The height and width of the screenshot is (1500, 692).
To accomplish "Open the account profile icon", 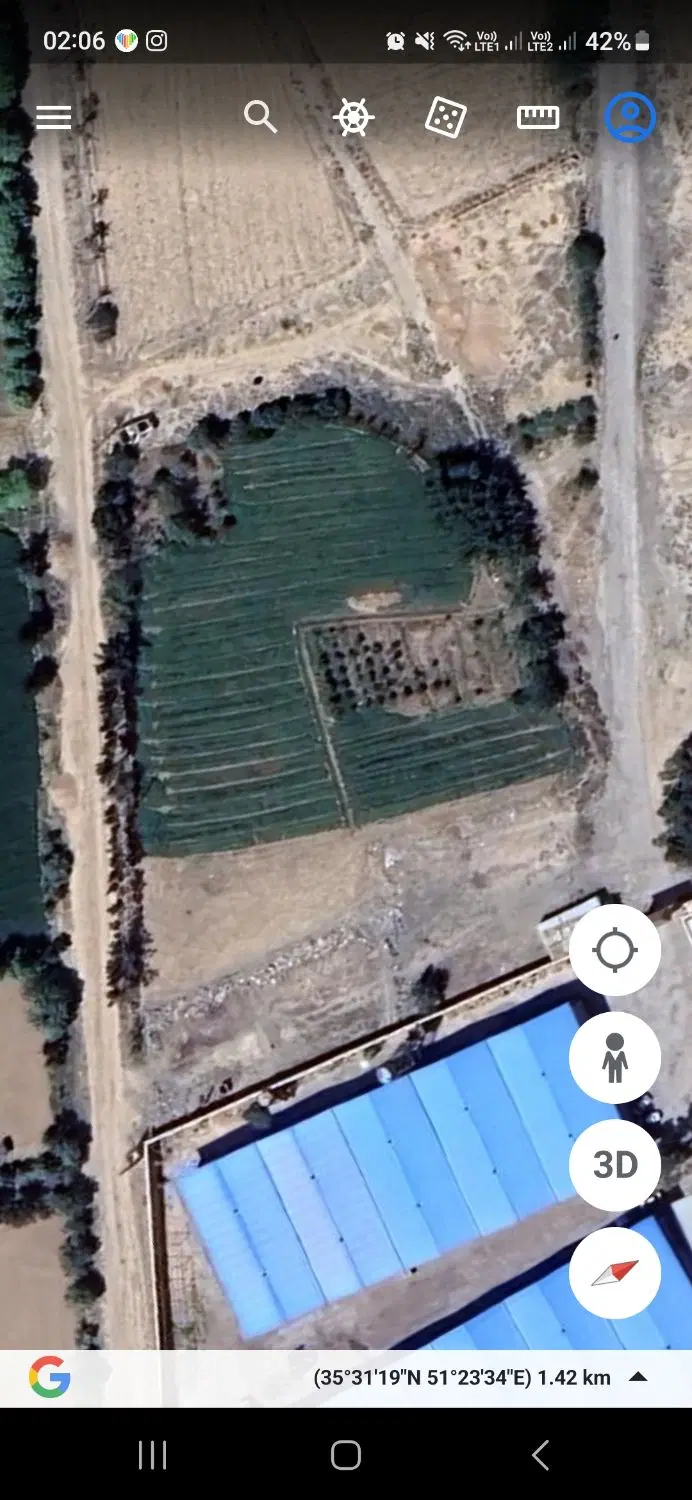I will point(630,117).
